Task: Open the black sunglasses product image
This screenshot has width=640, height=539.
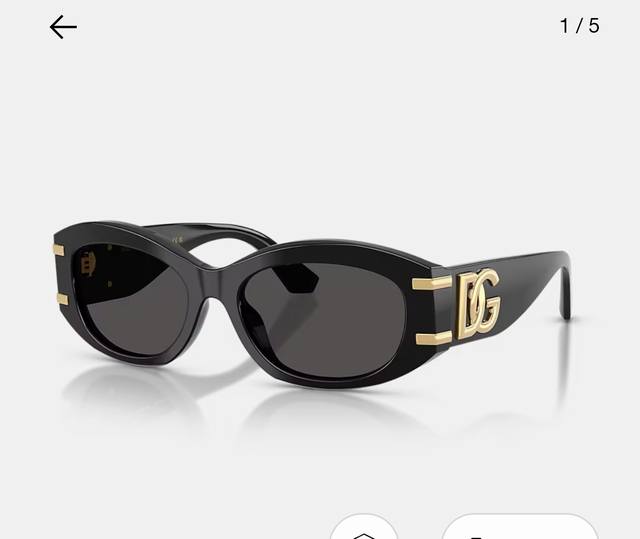Action: [310, 300]
